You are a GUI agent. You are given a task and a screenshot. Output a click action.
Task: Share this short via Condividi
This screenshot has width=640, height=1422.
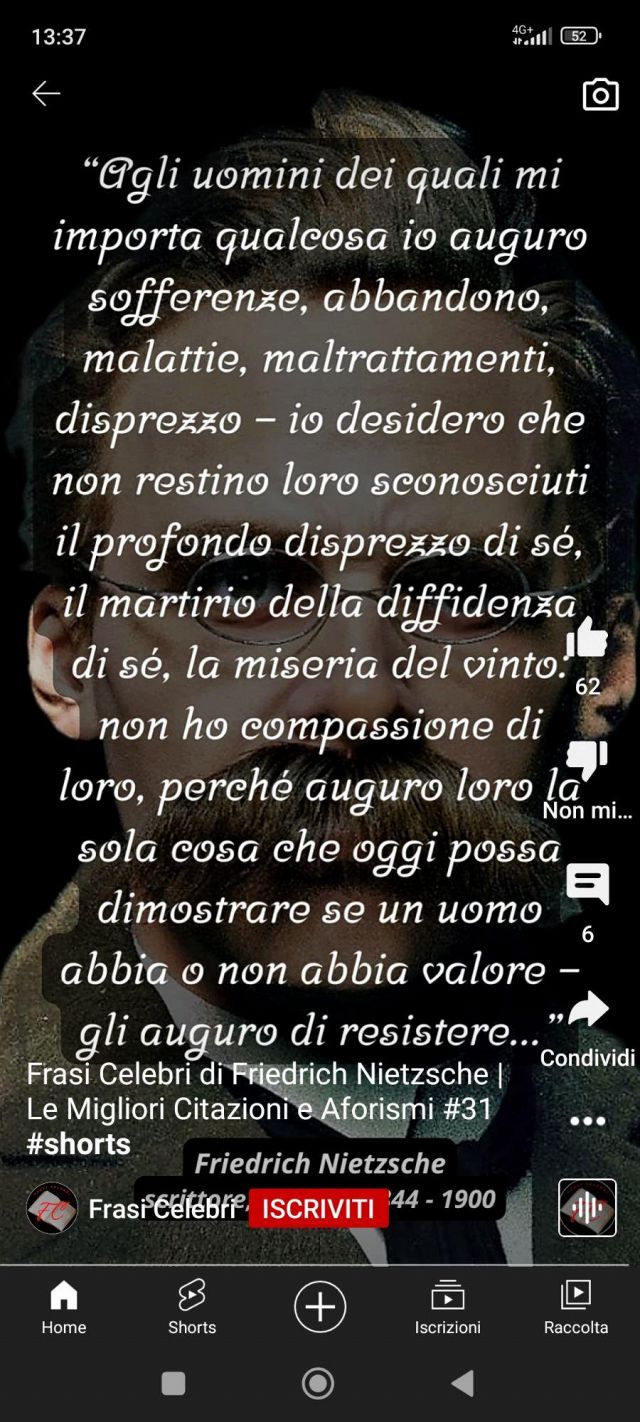tap(587, 1010)
